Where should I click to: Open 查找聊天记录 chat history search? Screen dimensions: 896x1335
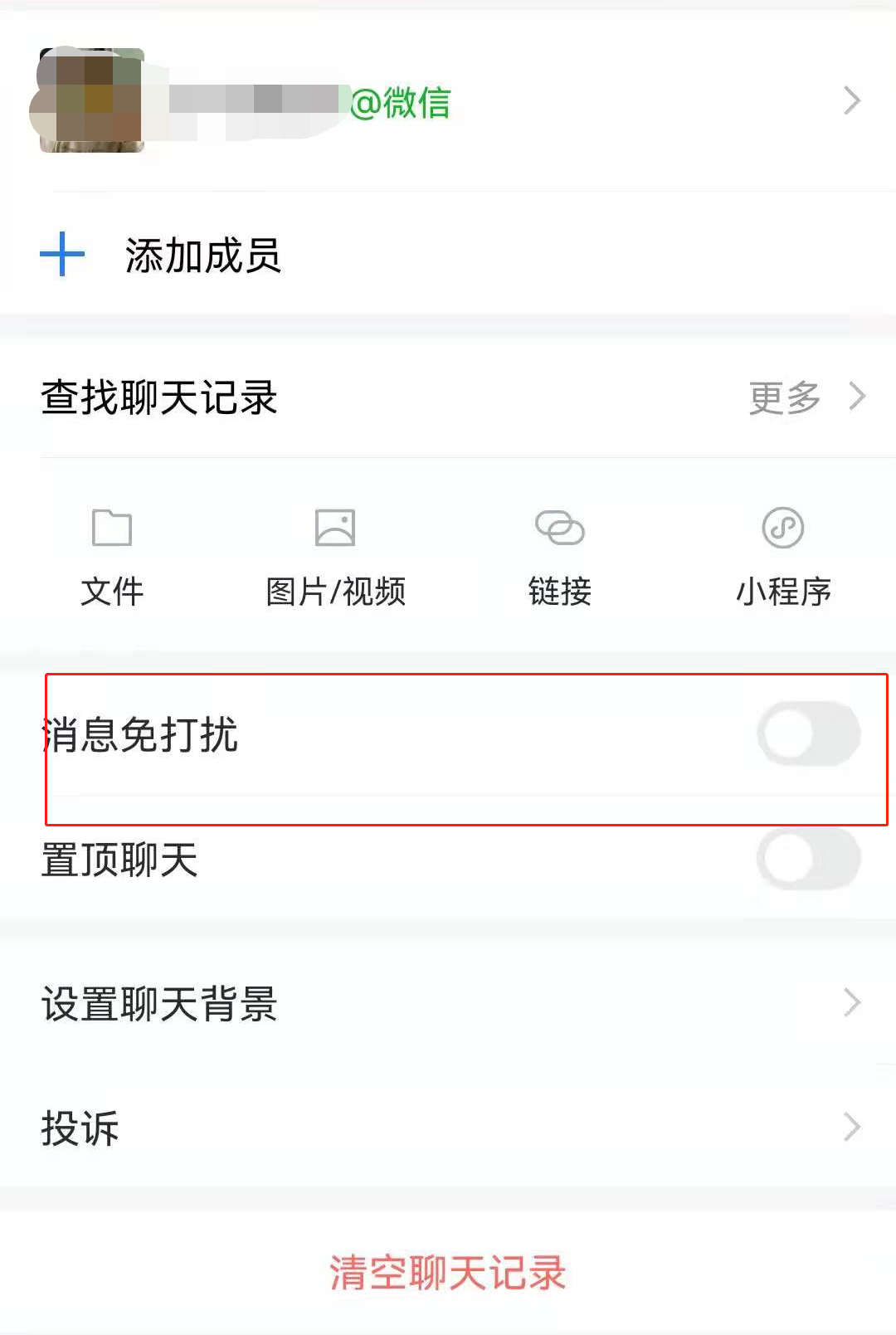(x=159, y=397)
